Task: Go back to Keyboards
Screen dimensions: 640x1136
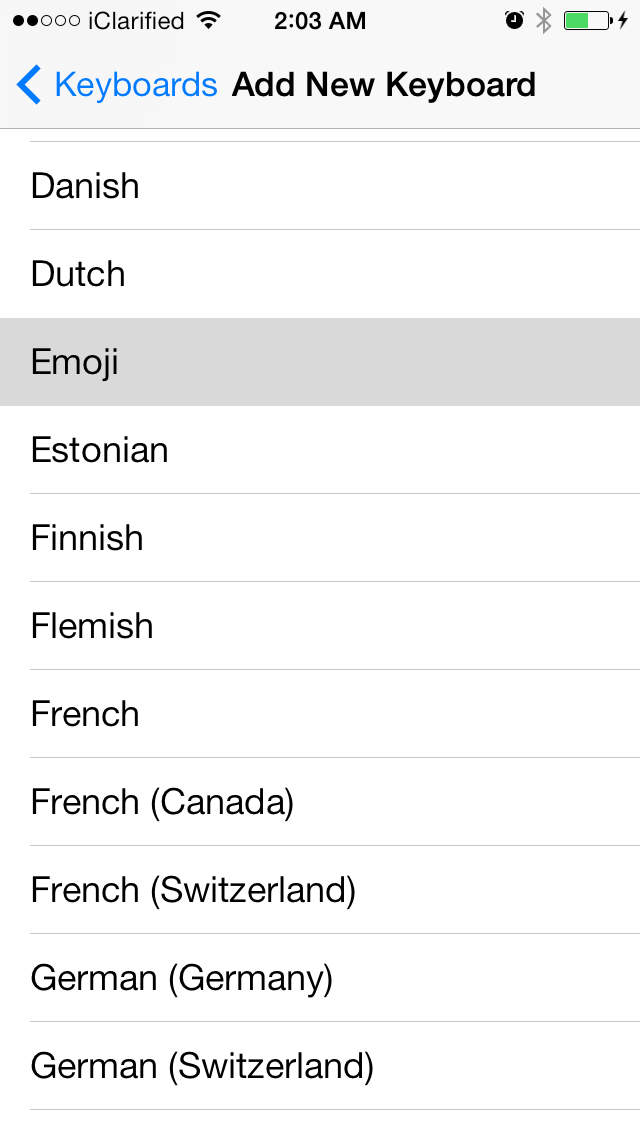Action: [x=117, y=85]
